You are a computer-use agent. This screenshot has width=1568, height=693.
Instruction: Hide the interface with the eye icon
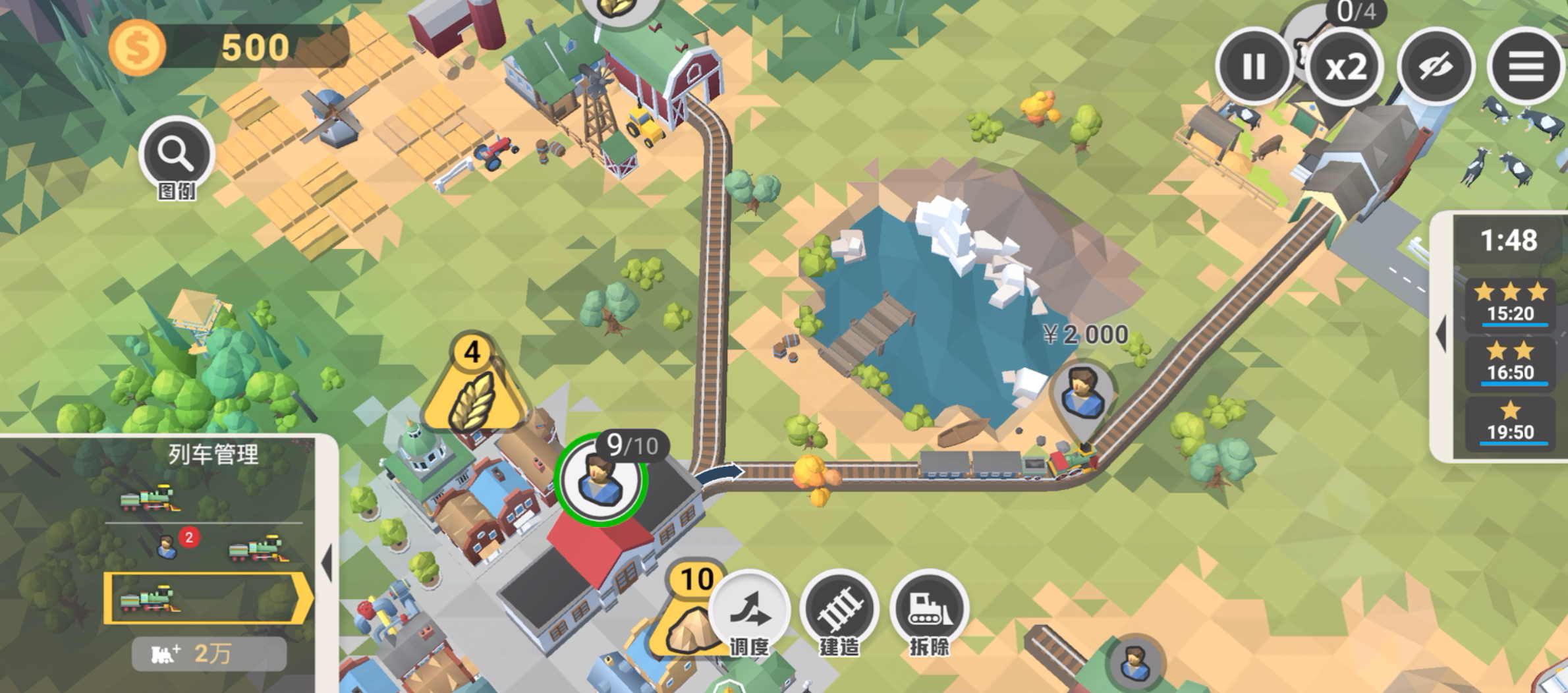click(x=1436, y=67)
